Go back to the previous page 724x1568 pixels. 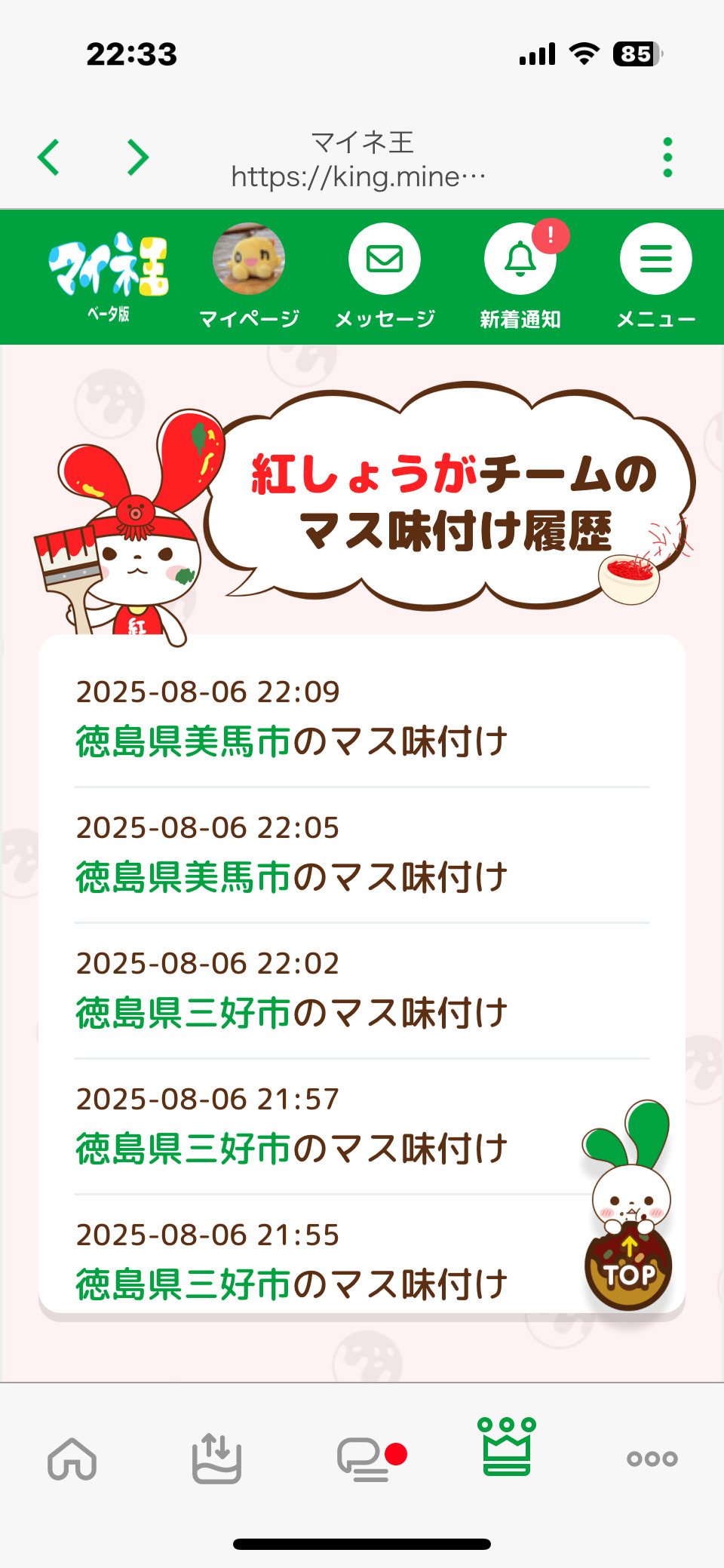tap(49, 158)
